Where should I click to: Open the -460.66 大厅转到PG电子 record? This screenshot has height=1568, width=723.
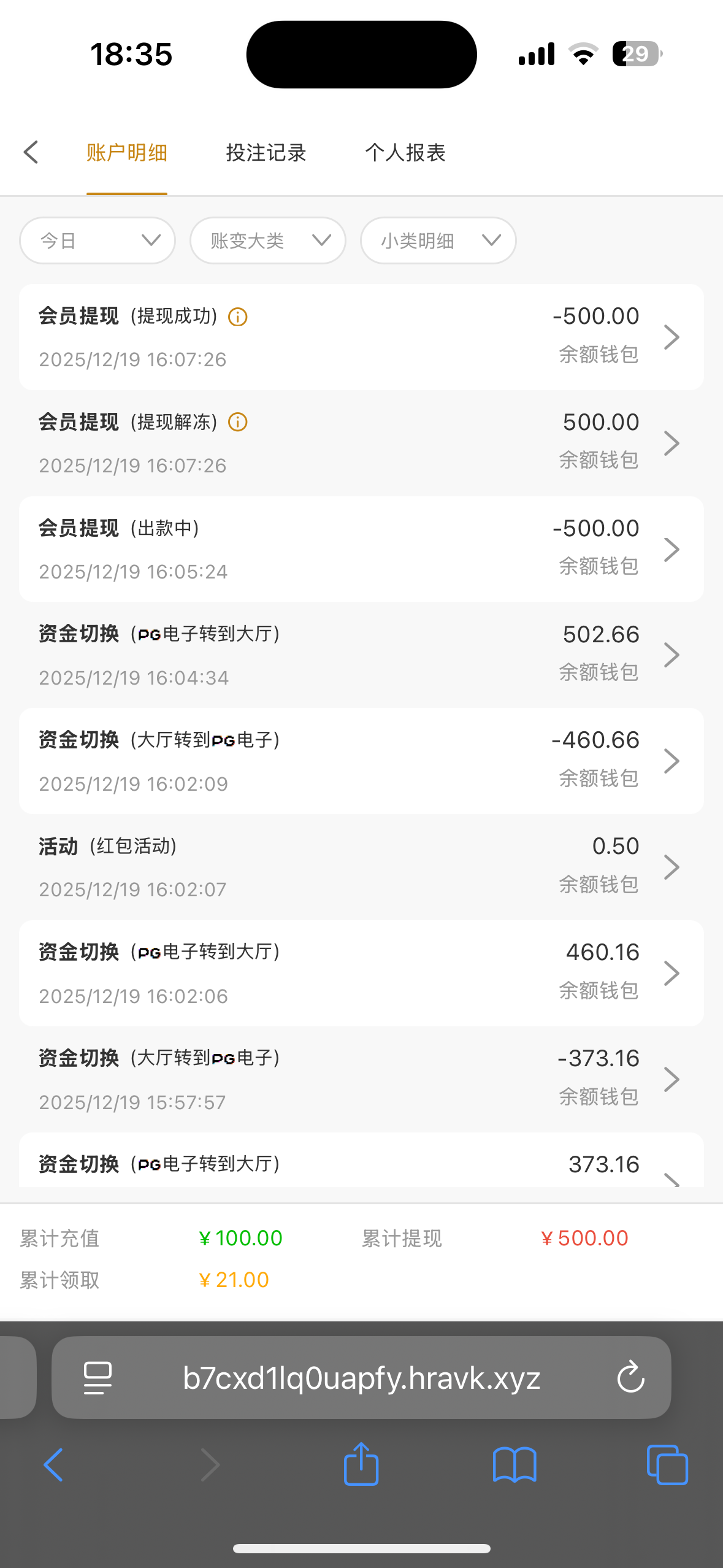361,761
